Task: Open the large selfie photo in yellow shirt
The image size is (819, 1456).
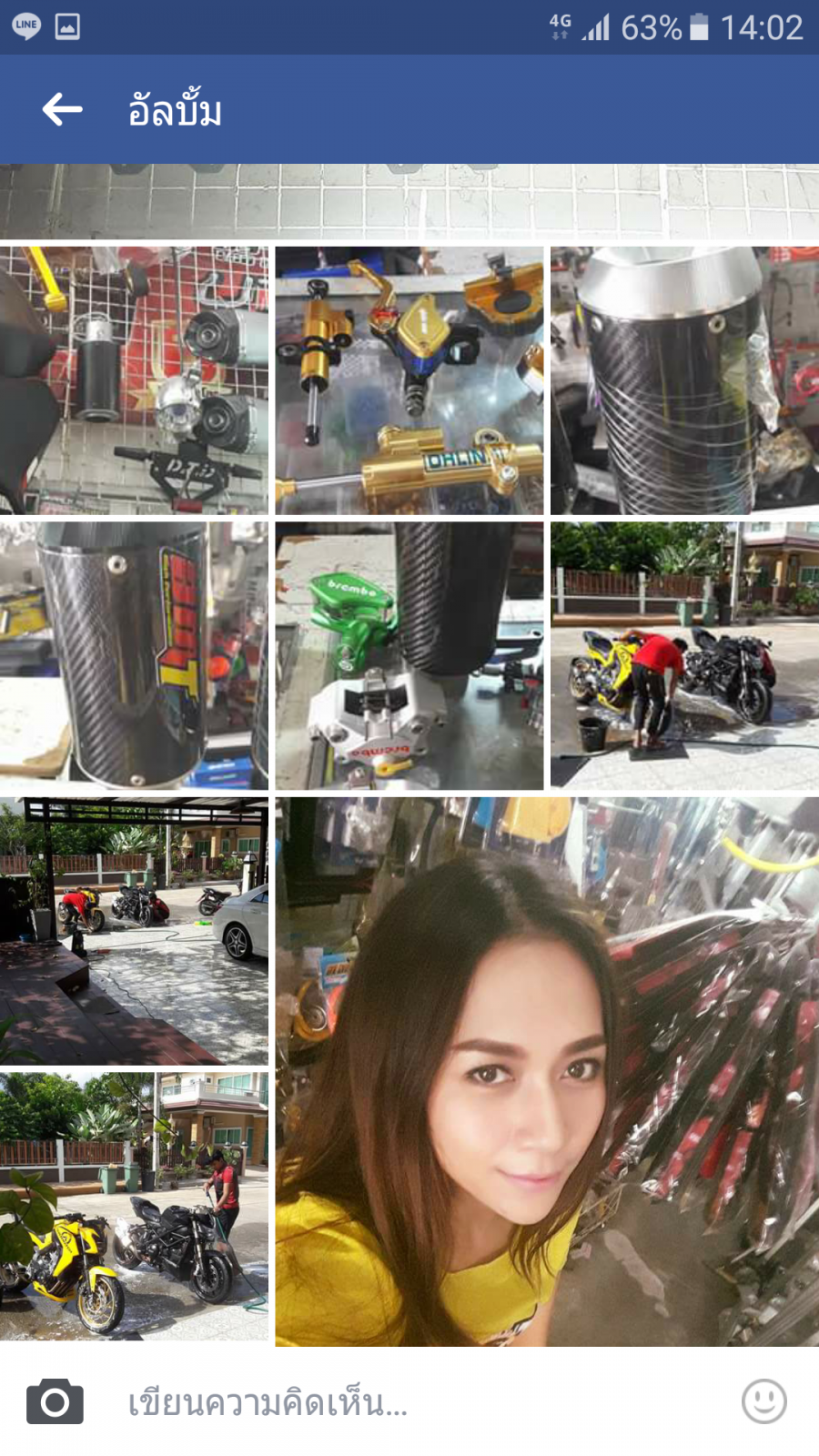Action: tap(546, 1072)
